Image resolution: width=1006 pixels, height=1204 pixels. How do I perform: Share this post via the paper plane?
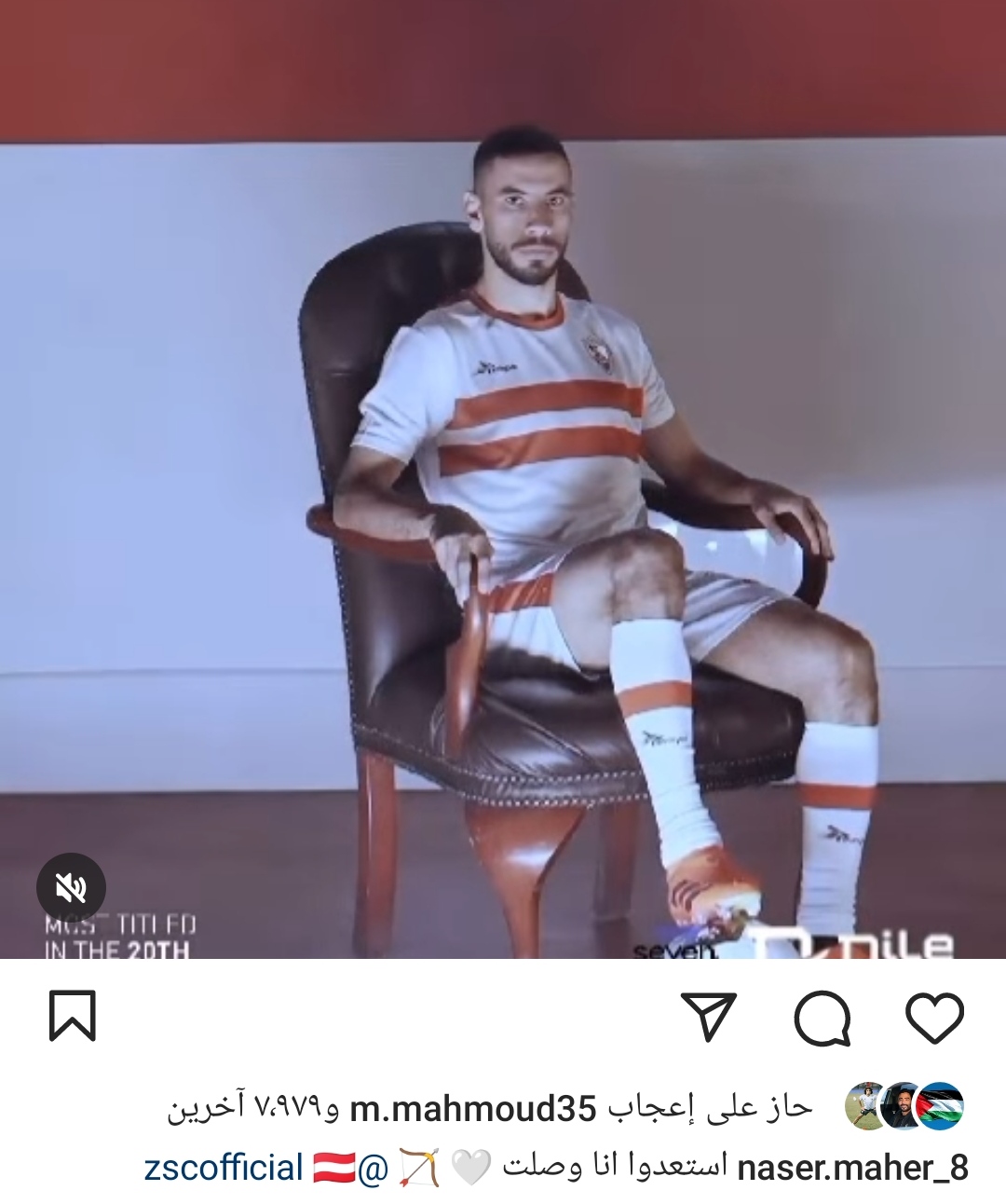pyautogui.click(x=709, y=1017)
